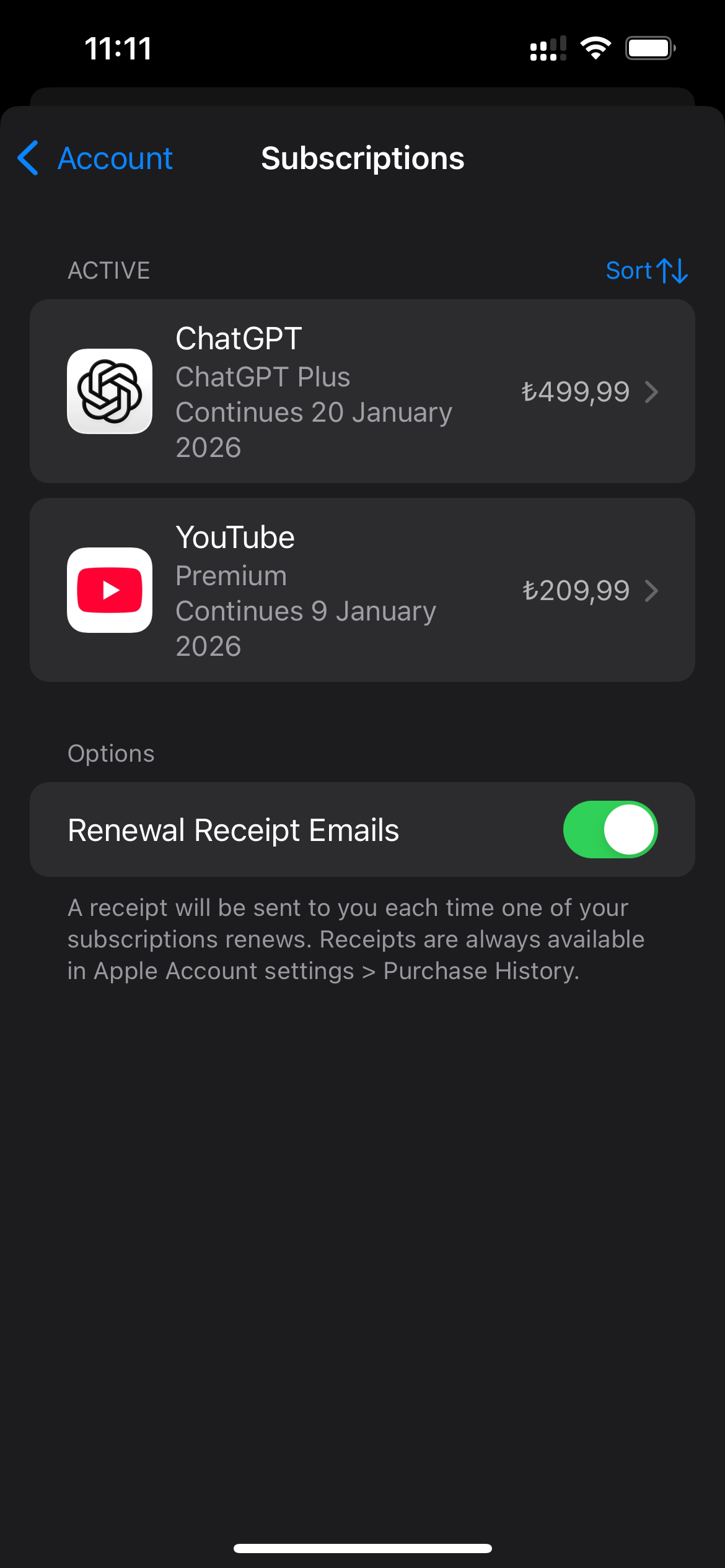Turn off Renewal Receipt Emails

tap(610, 830)
